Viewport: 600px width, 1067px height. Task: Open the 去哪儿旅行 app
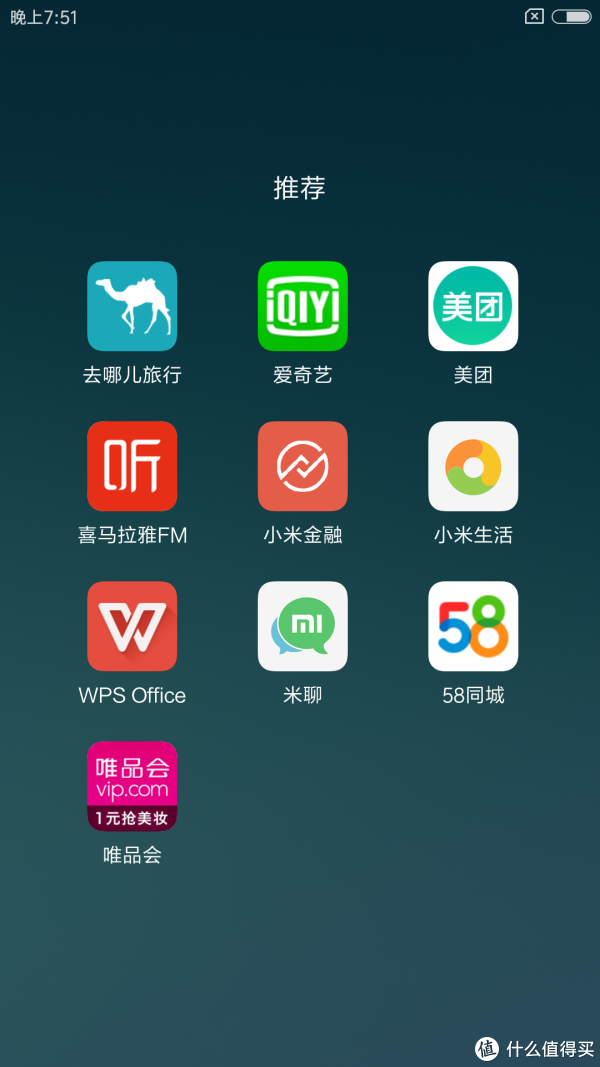click(132, 306)
